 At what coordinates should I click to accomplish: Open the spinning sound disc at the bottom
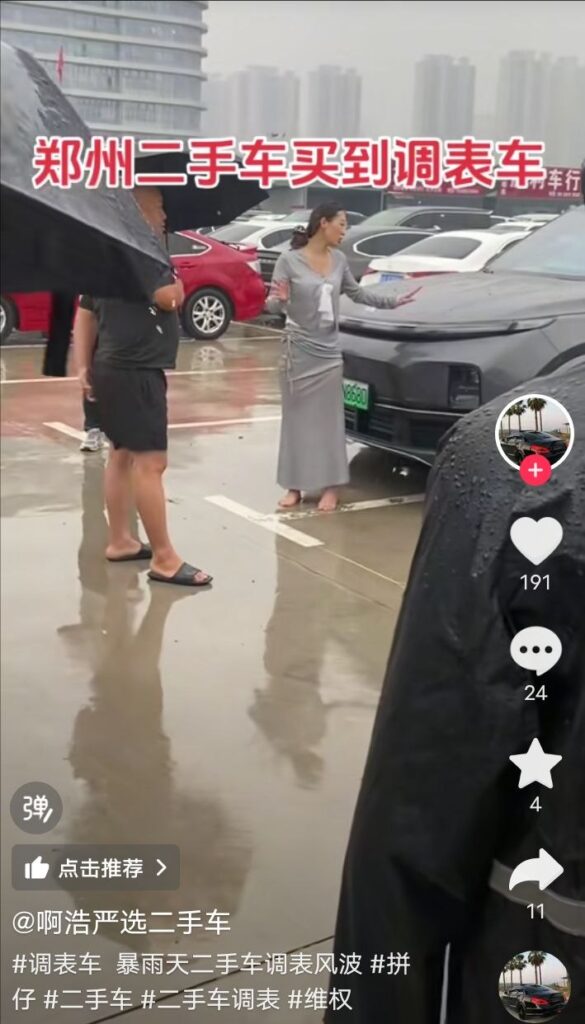[535, 987]
